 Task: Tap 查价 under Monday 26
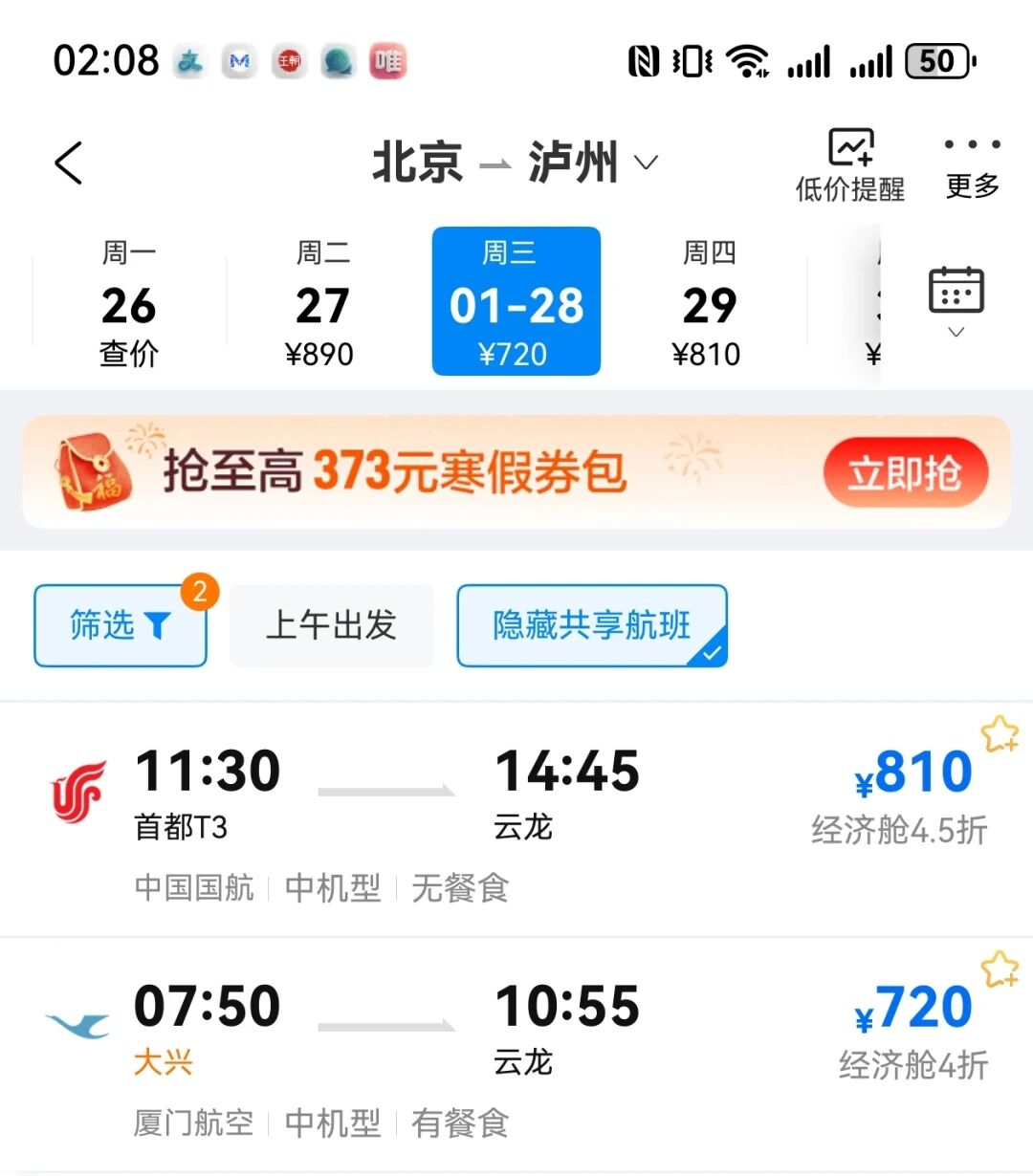pos(128,353)
